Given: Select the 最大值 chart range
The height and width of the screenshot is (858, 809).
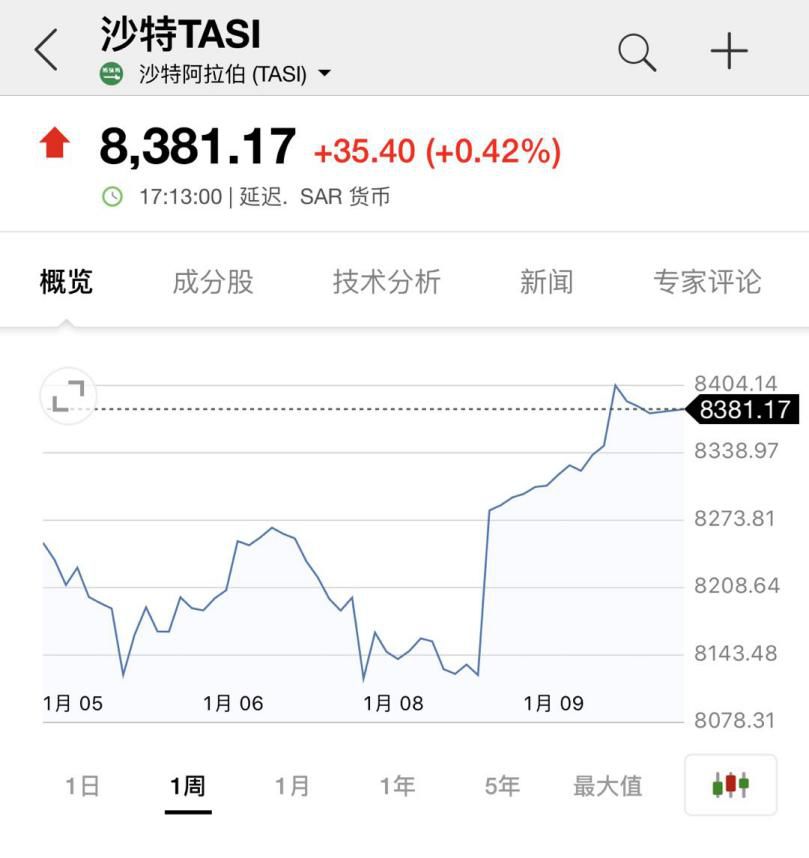Looking at the screenshot, I should (608, 786).
